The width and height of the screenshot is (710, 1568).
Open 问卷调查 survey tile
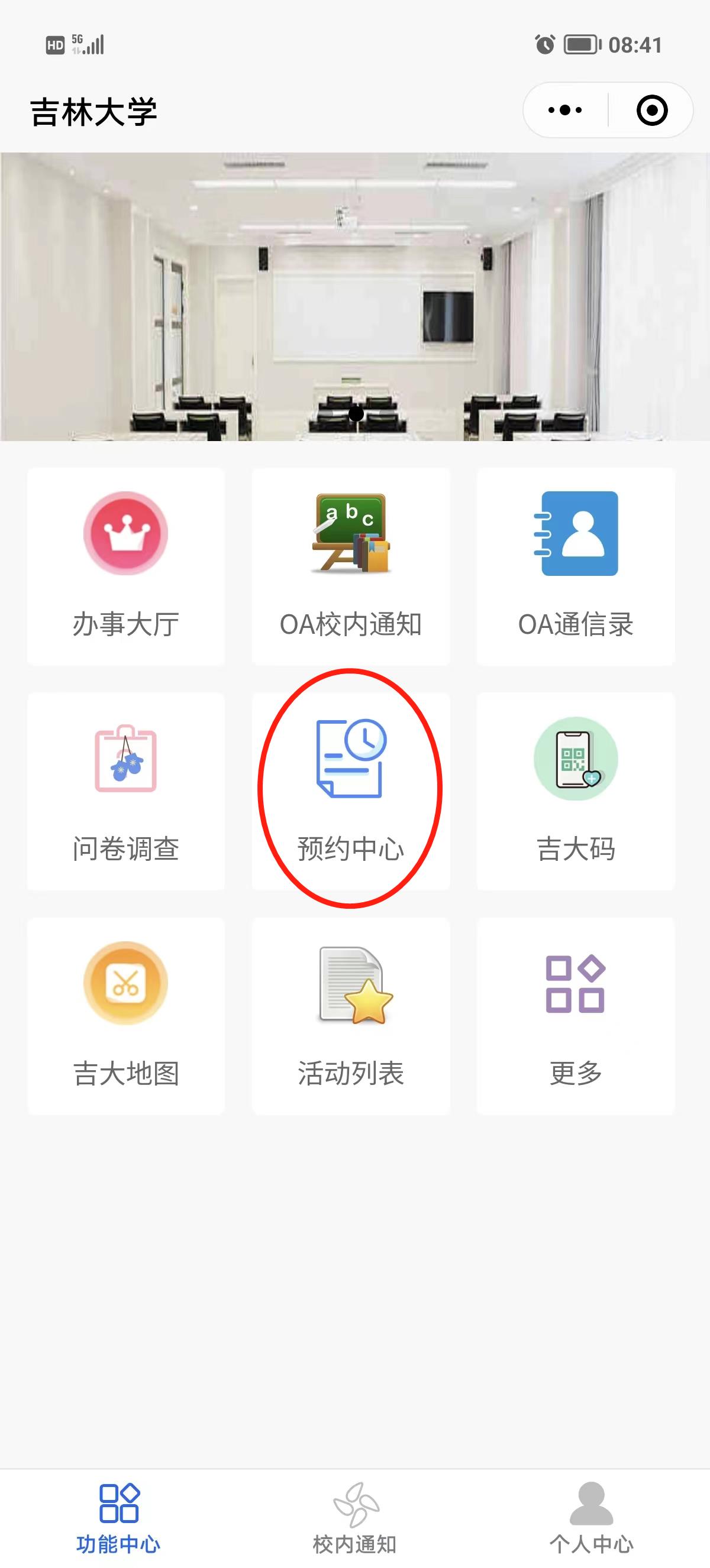(126, 791)
